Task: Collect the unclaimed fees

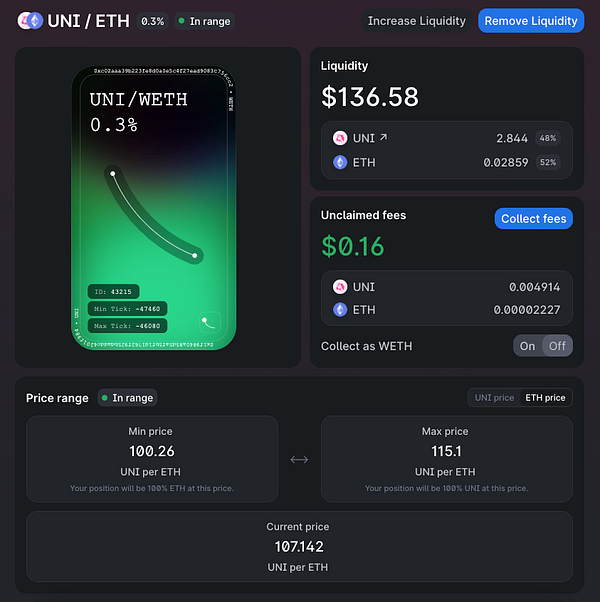Action: tap(533, 219)
